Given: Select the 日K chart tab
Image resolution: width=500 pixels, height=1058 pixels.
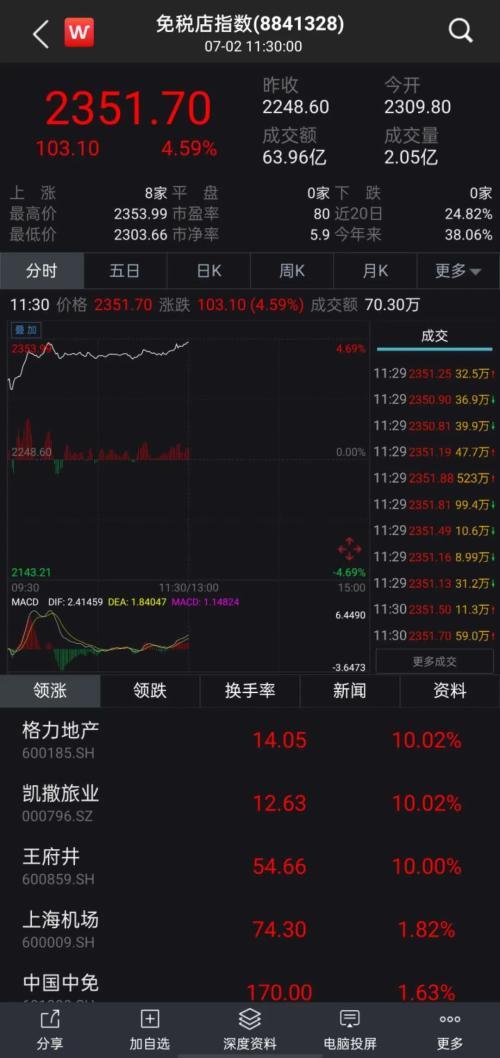Looking at the screenshot, I should 209,271.
